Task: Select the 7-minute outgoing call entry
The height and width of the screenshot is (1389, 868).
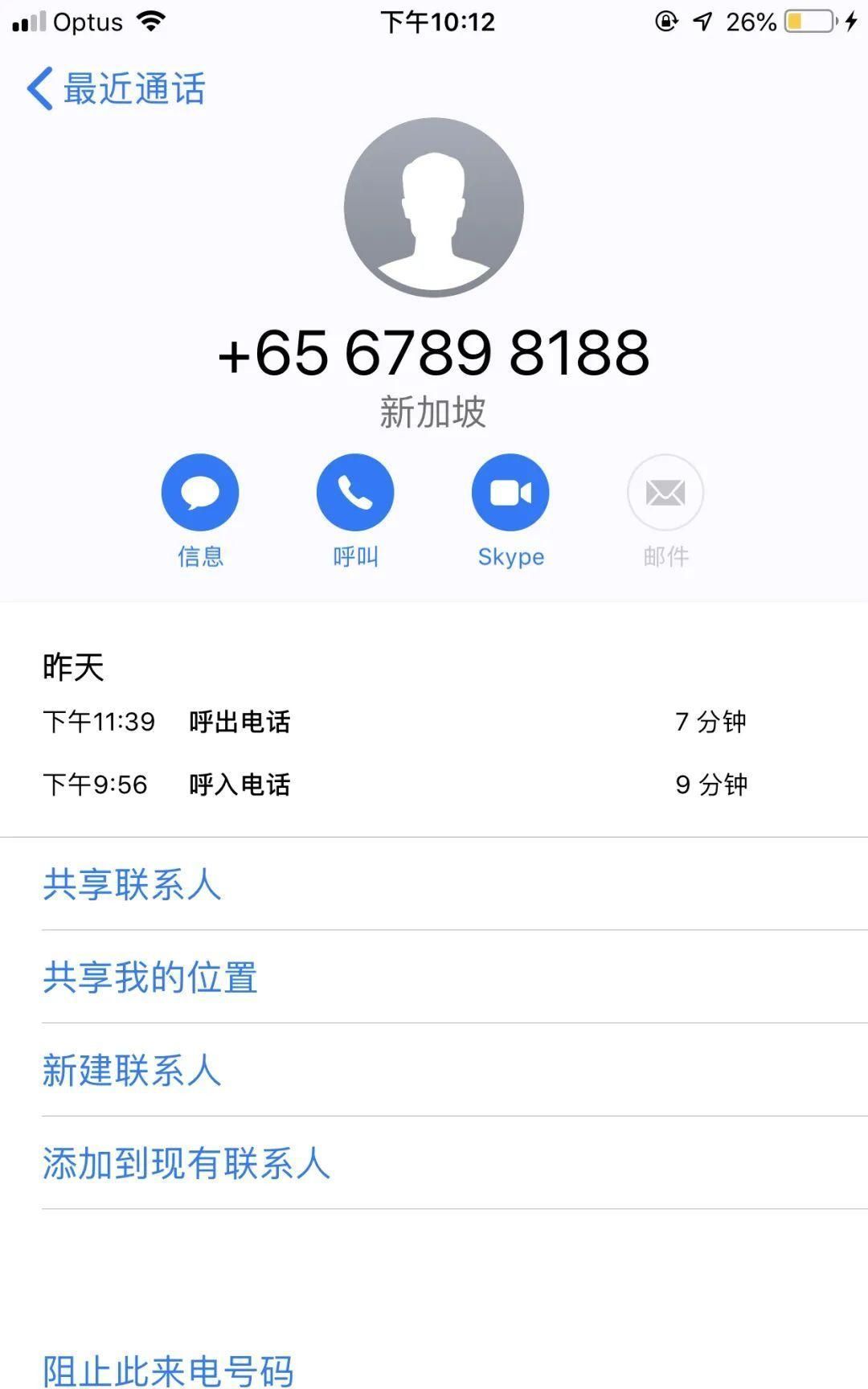Action: click(x=434, y=722)
